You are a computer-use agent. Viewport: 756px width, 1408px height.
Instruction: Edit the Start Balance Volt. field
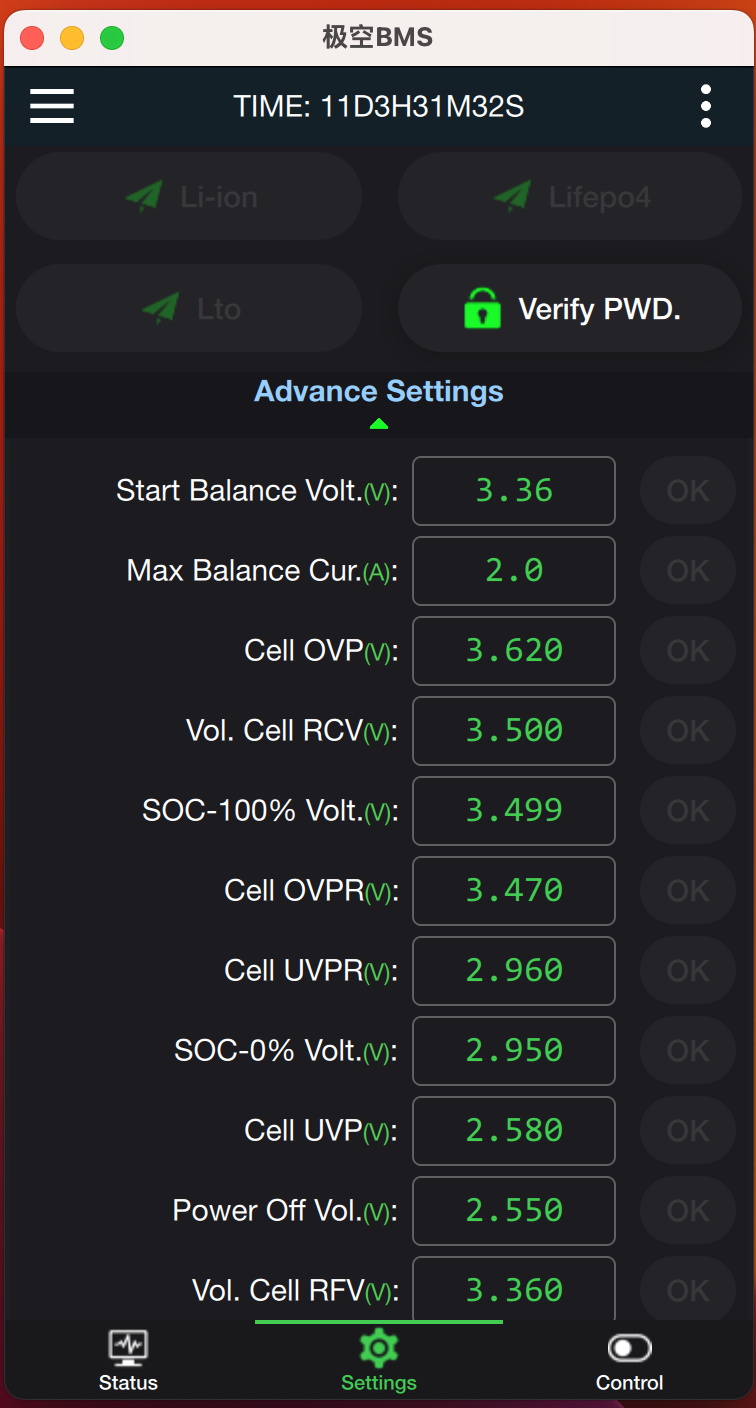pos(514,491)
